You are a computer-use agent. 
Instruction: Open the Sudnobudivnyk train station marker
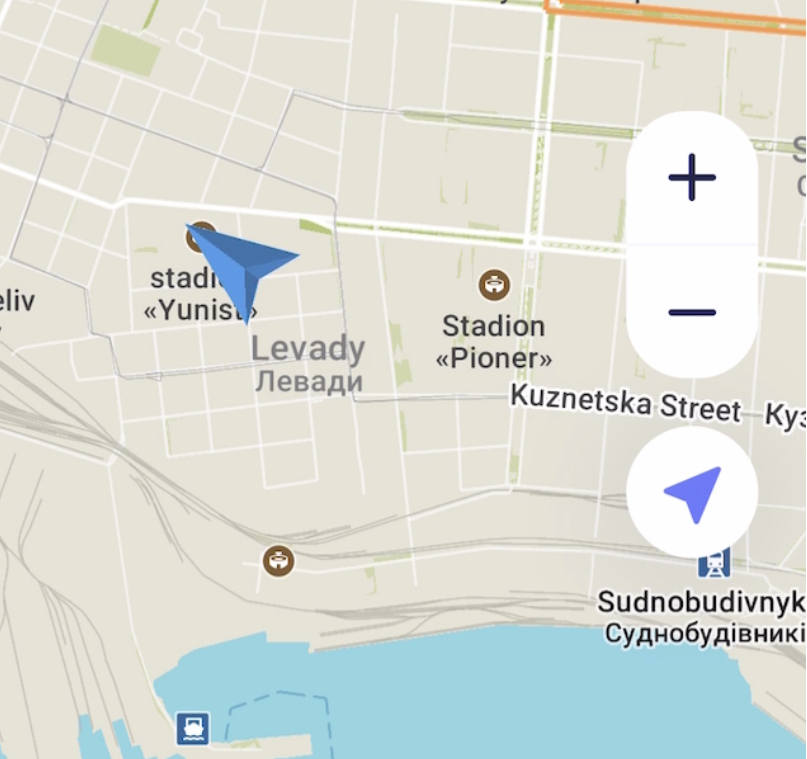click(714, 564)
